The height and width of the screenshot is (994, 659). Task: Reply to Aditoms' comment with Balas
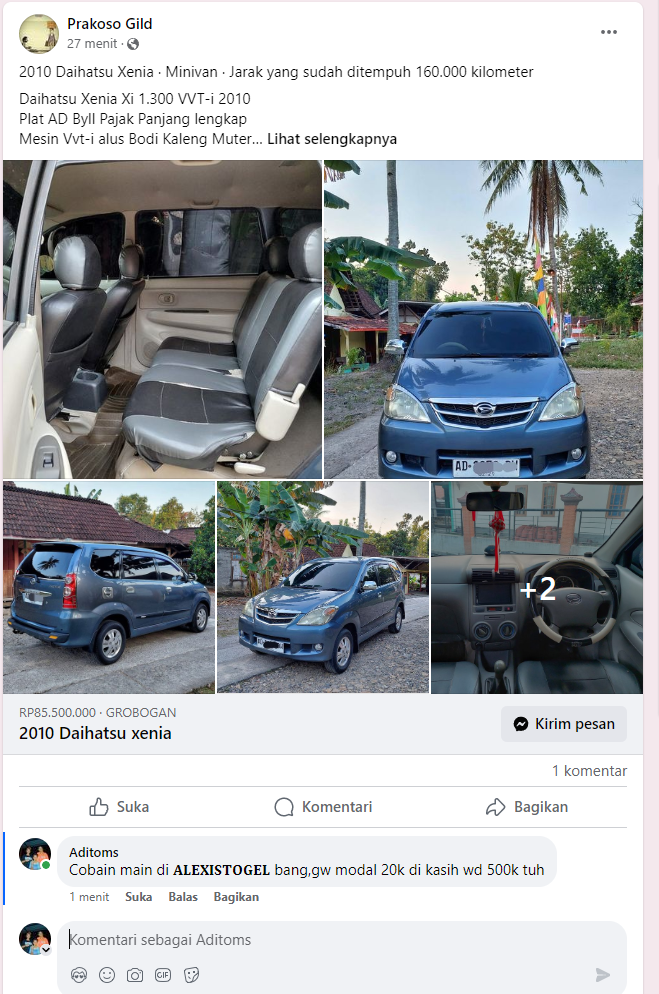click(x=183, y=897)
